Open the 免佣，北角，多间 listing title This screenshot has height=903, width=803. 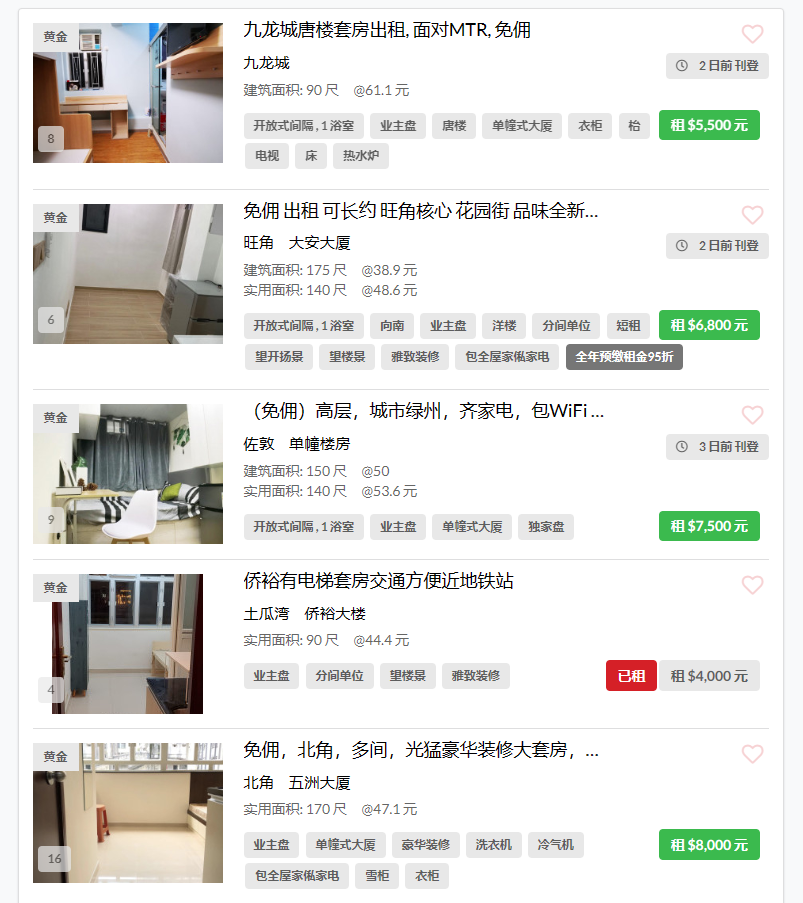[420, 750]
